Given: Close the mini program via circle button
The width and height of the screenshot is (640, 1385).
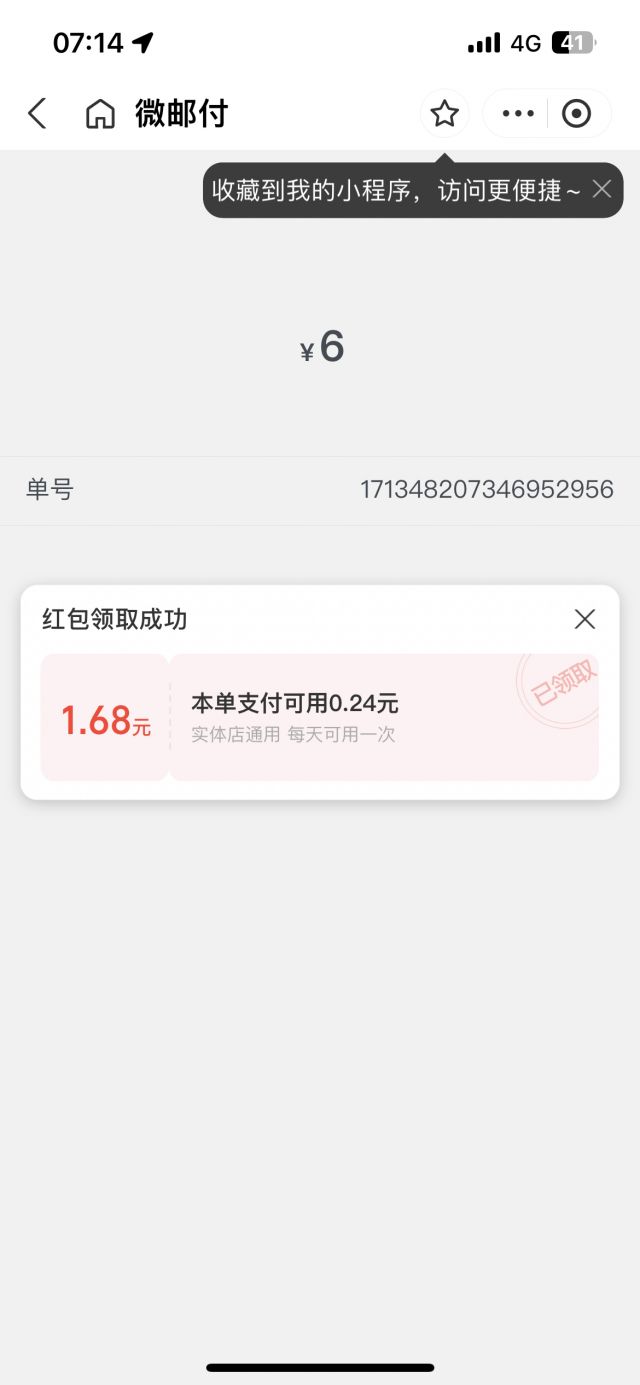Looking at the screenshot, I should click(576, 114).
